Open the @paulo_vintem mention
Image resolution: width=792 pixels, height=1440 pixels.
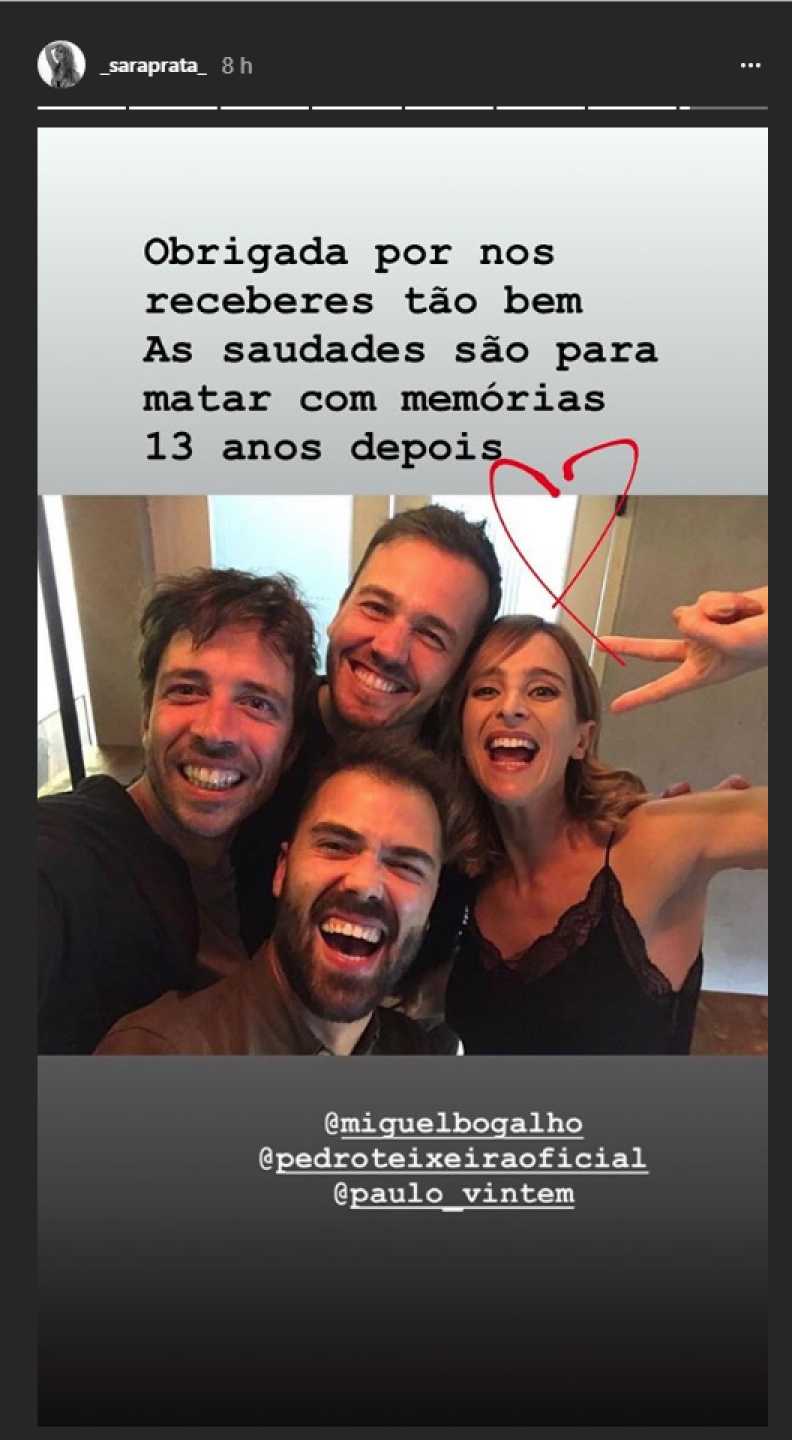click(453, 1194)
